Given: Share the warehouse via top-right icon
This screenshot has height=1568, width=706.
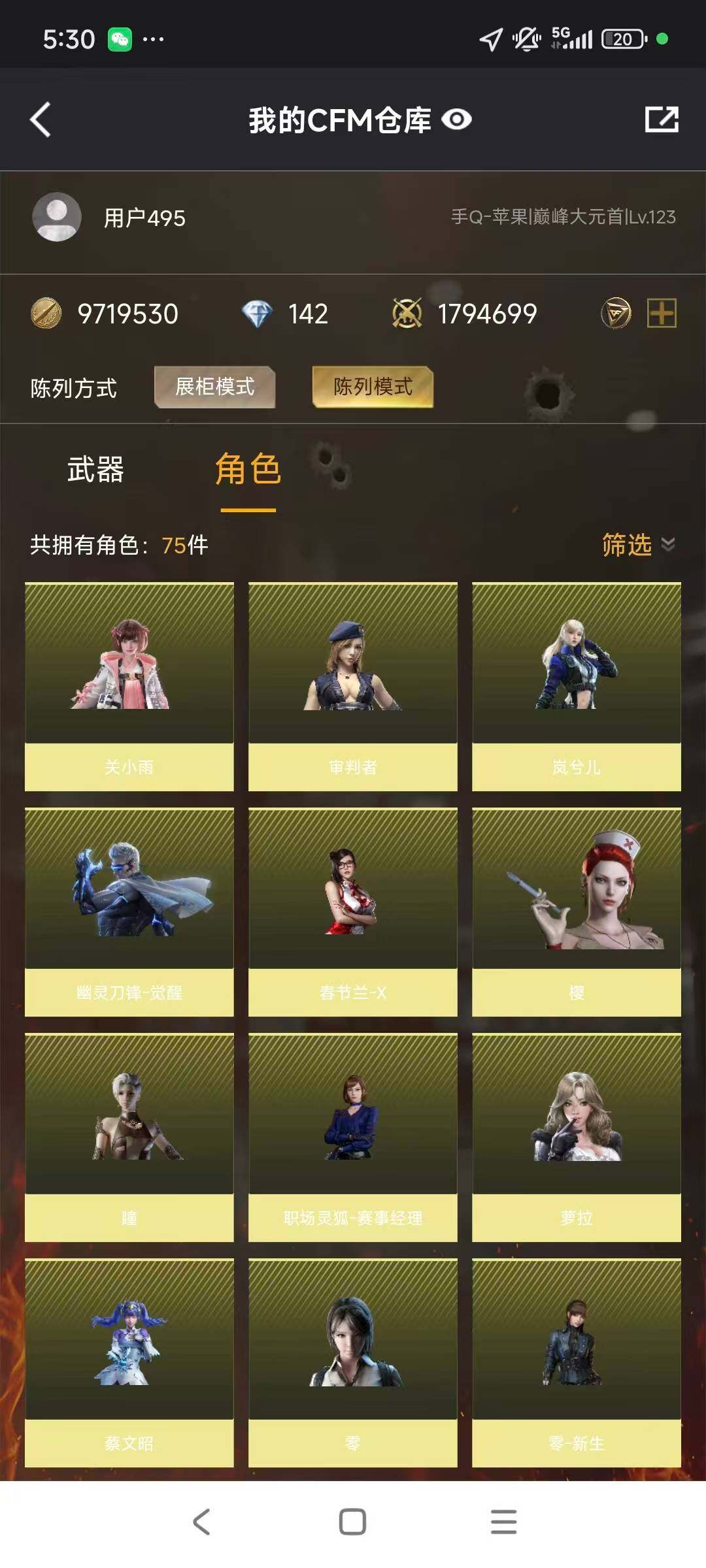Looking at the screenshot, I should tap(661, 120).
